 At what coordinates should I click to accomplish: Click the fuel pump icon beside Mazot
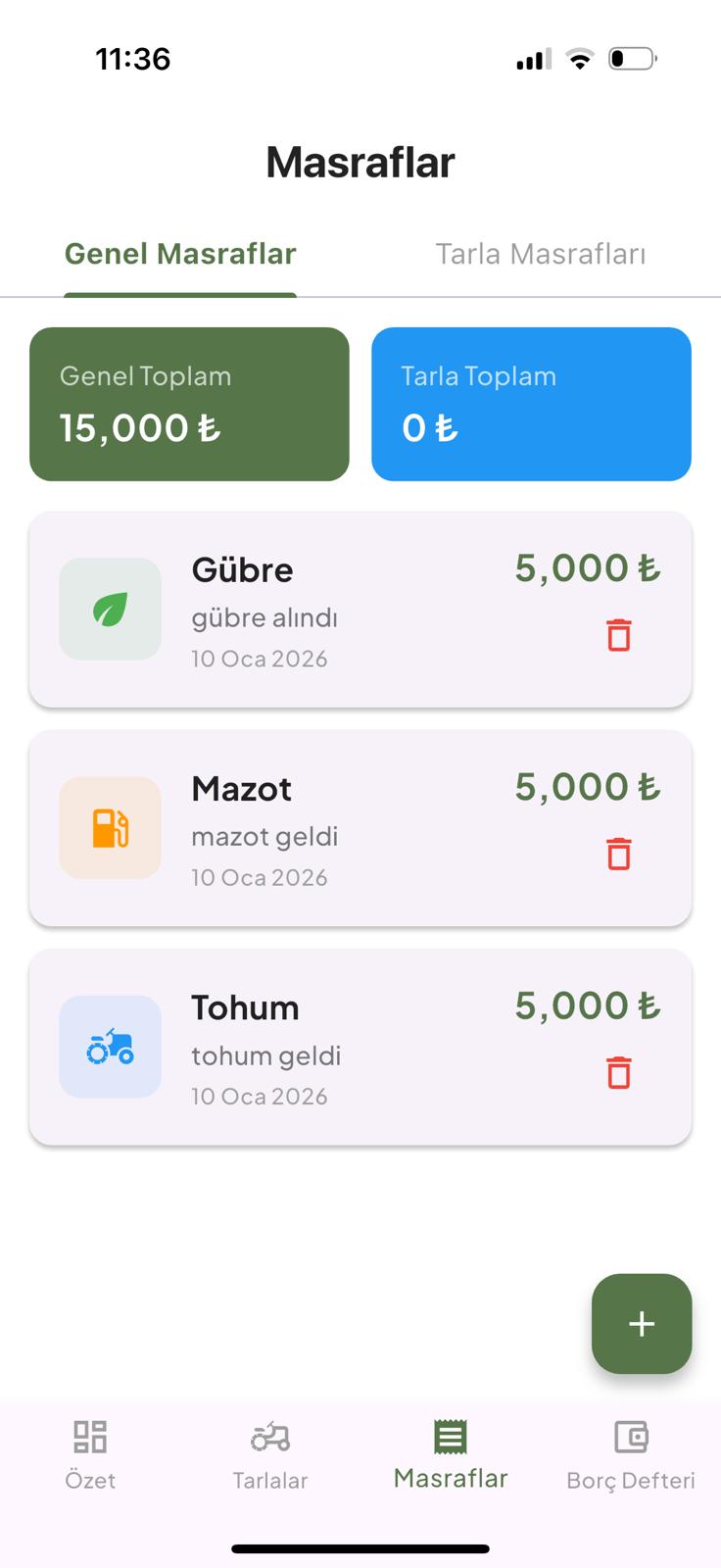[x=110, y=828]
